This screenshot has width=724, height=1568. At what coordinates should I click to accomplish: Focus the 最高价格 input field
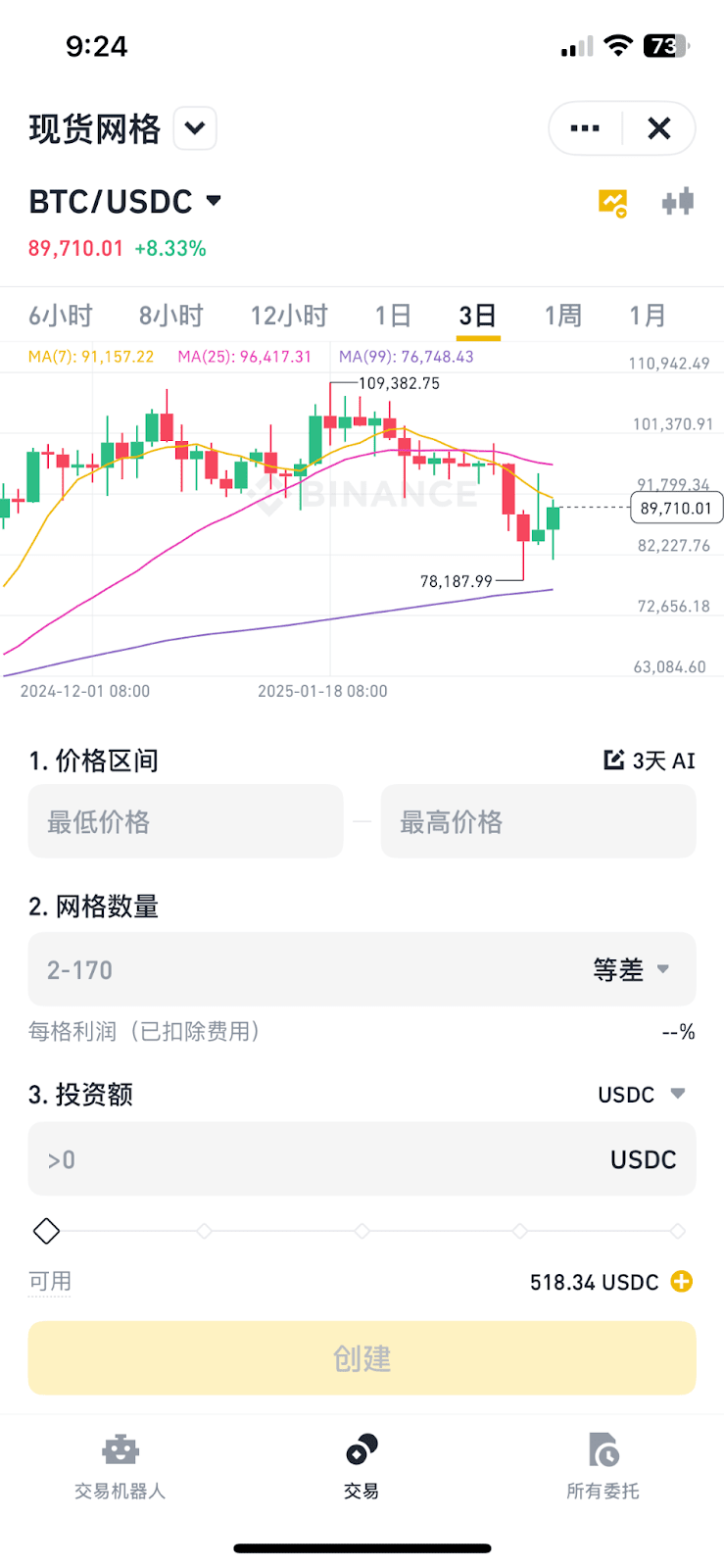click(538, 821)
